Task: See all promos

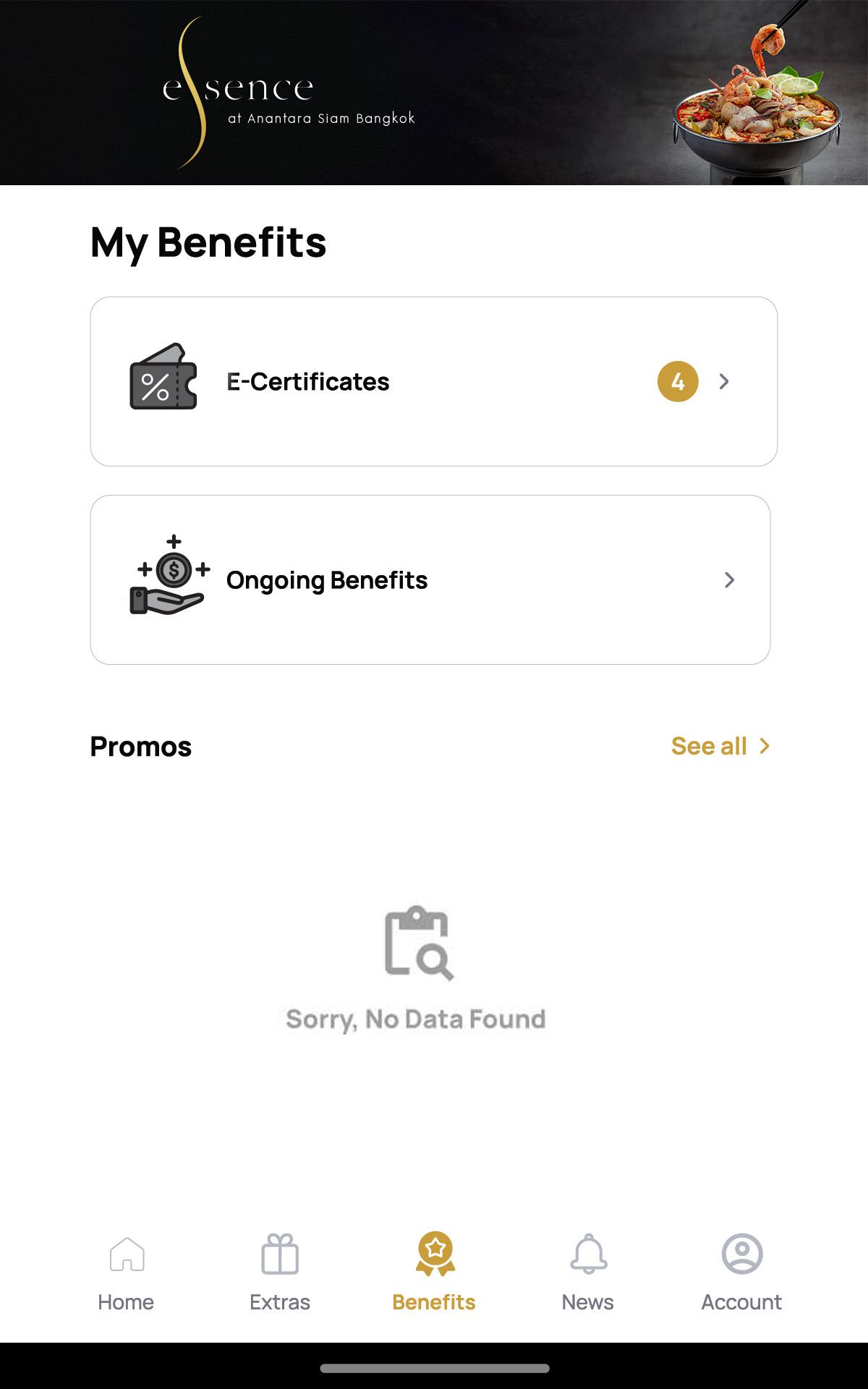Action: click(720, 746)
